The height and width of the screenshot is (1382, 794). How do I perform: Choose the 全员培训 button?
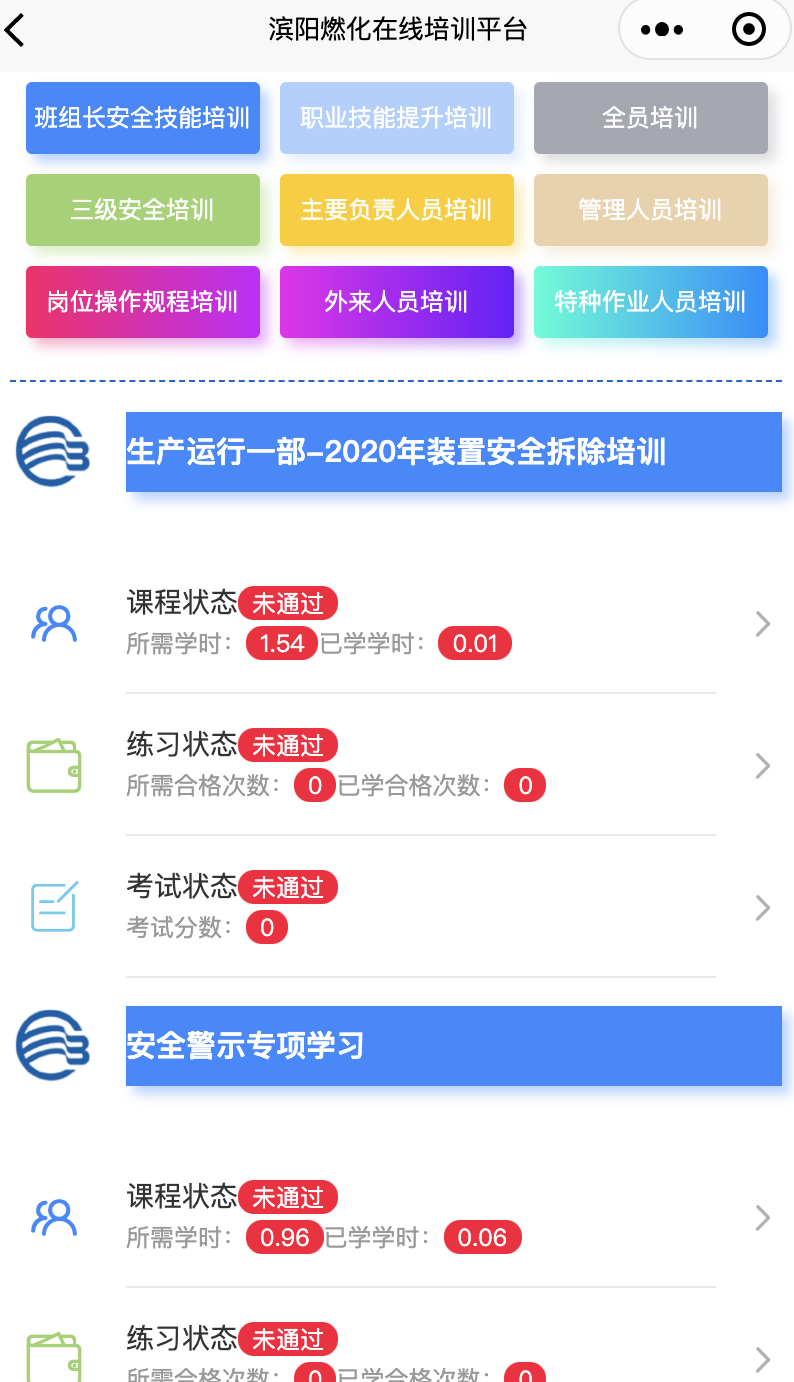(x=651, y=118)
